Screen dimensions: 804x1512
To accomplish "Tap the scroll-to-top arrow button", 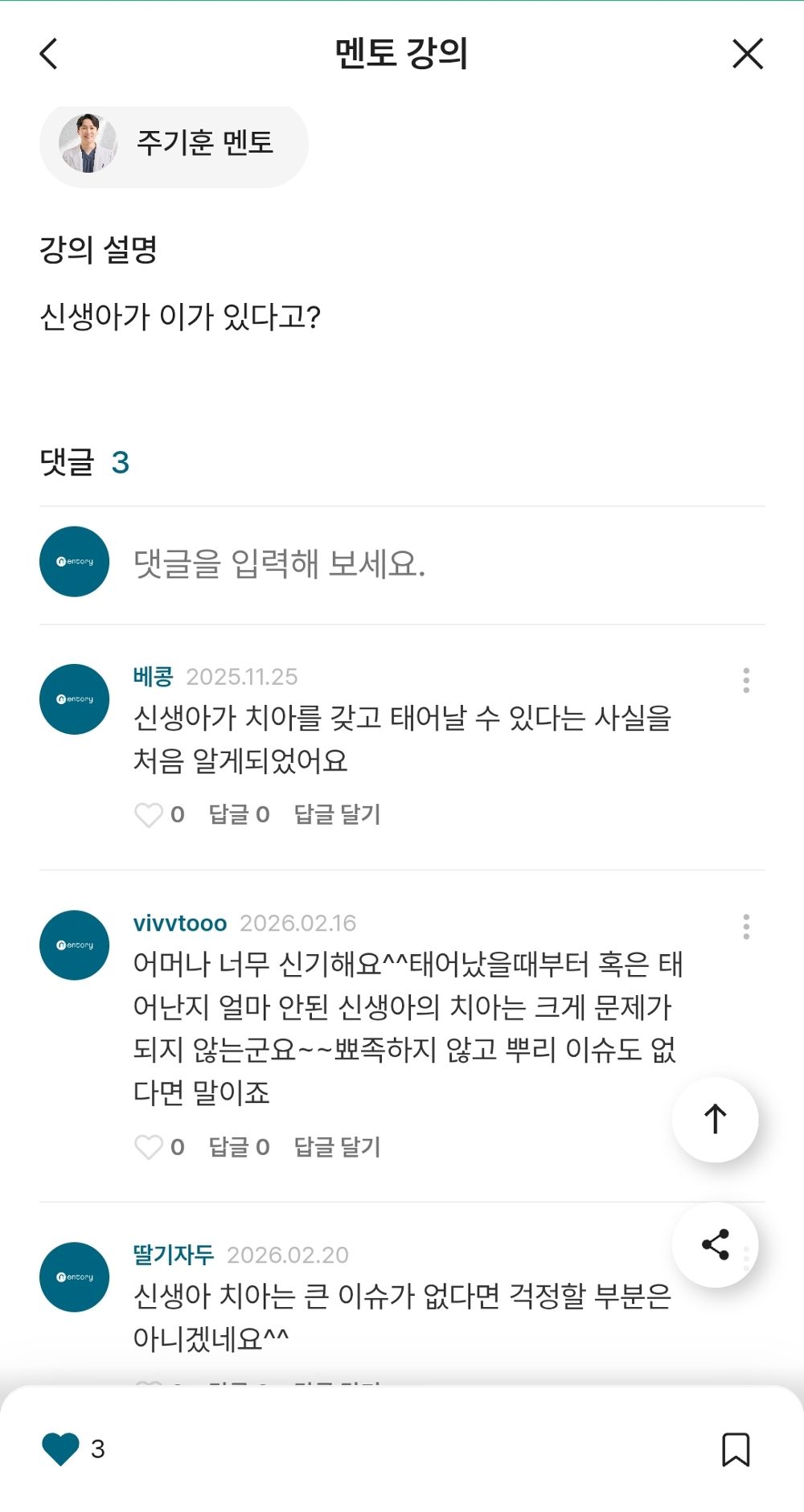I will 715,1120.
